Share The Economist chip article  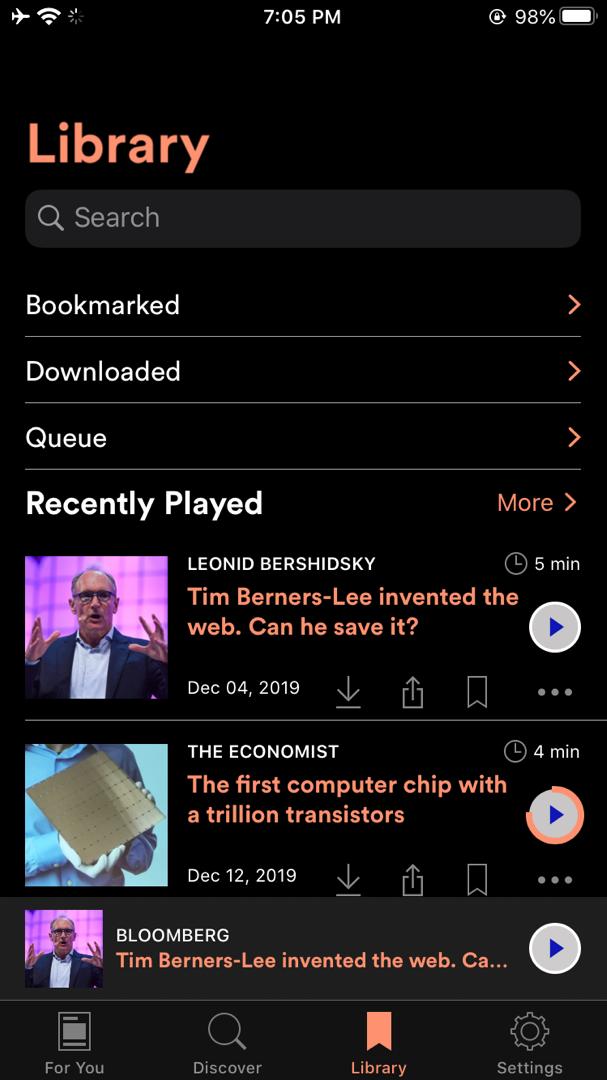pyautogui.click(x=413, y=879)
